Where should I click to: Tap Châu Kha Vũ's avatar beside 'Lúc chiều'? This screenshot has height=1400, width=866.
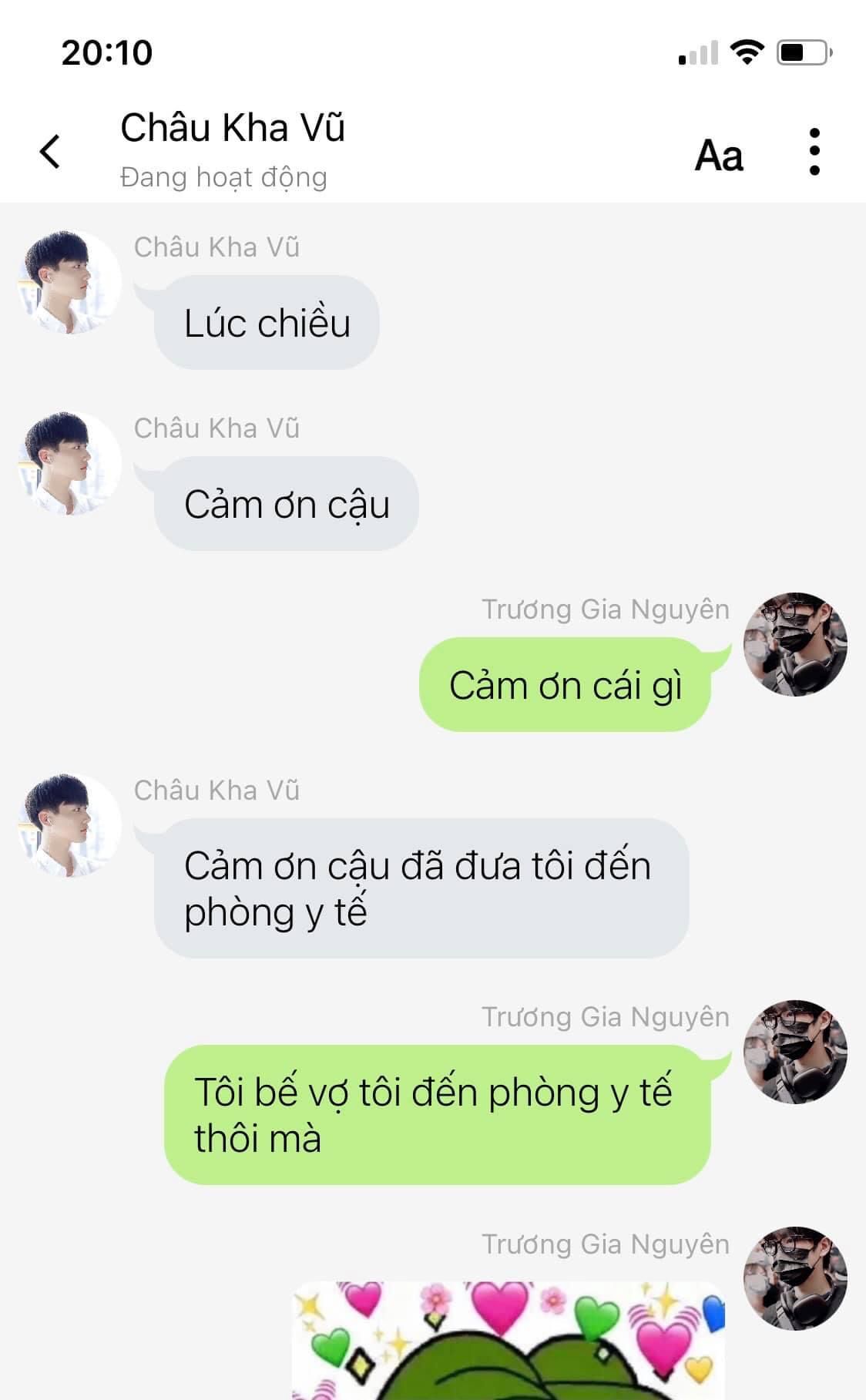click(x=69, y=282)
